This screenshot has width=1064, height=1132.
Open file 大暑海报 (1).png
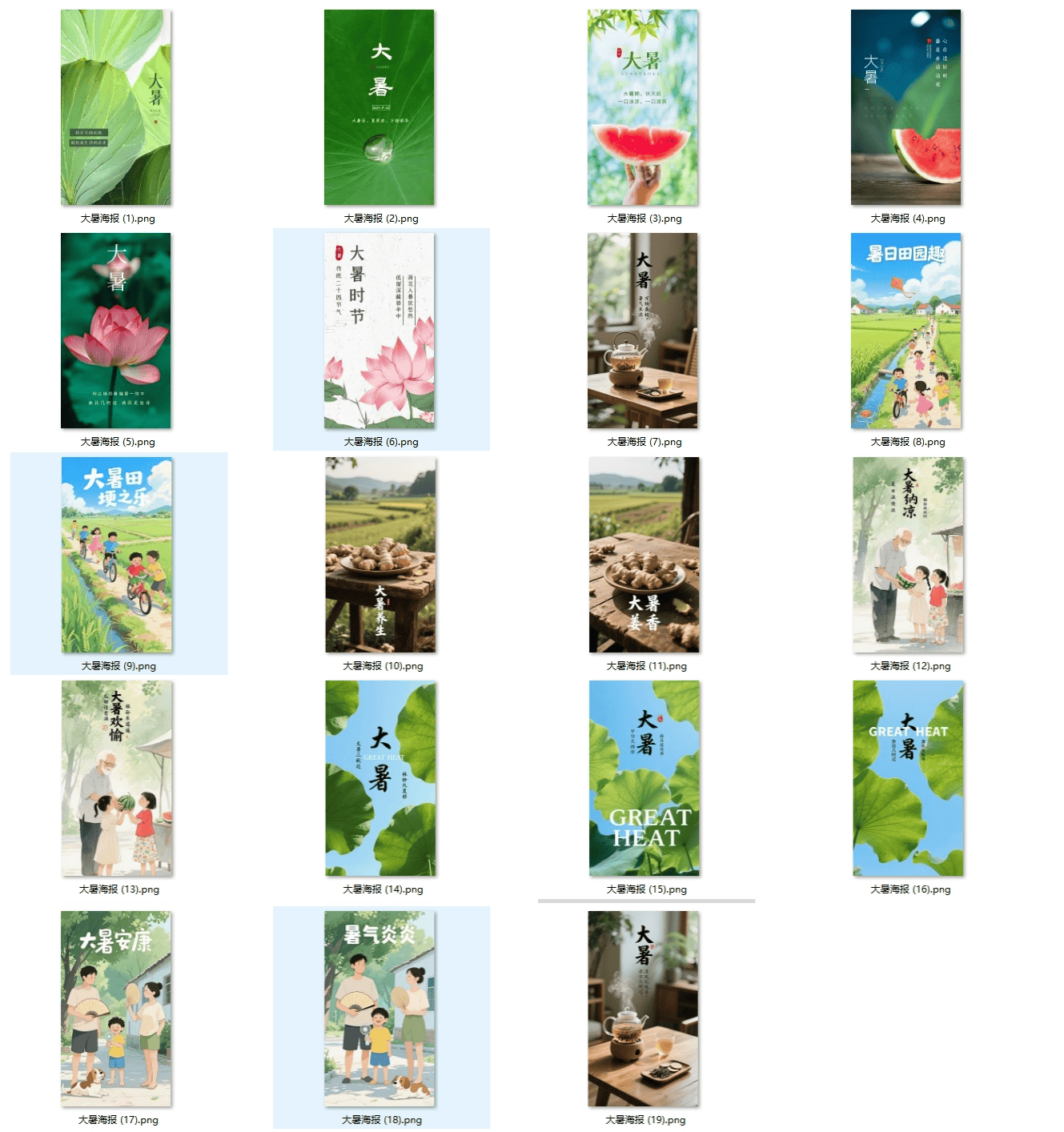[116, 107]
